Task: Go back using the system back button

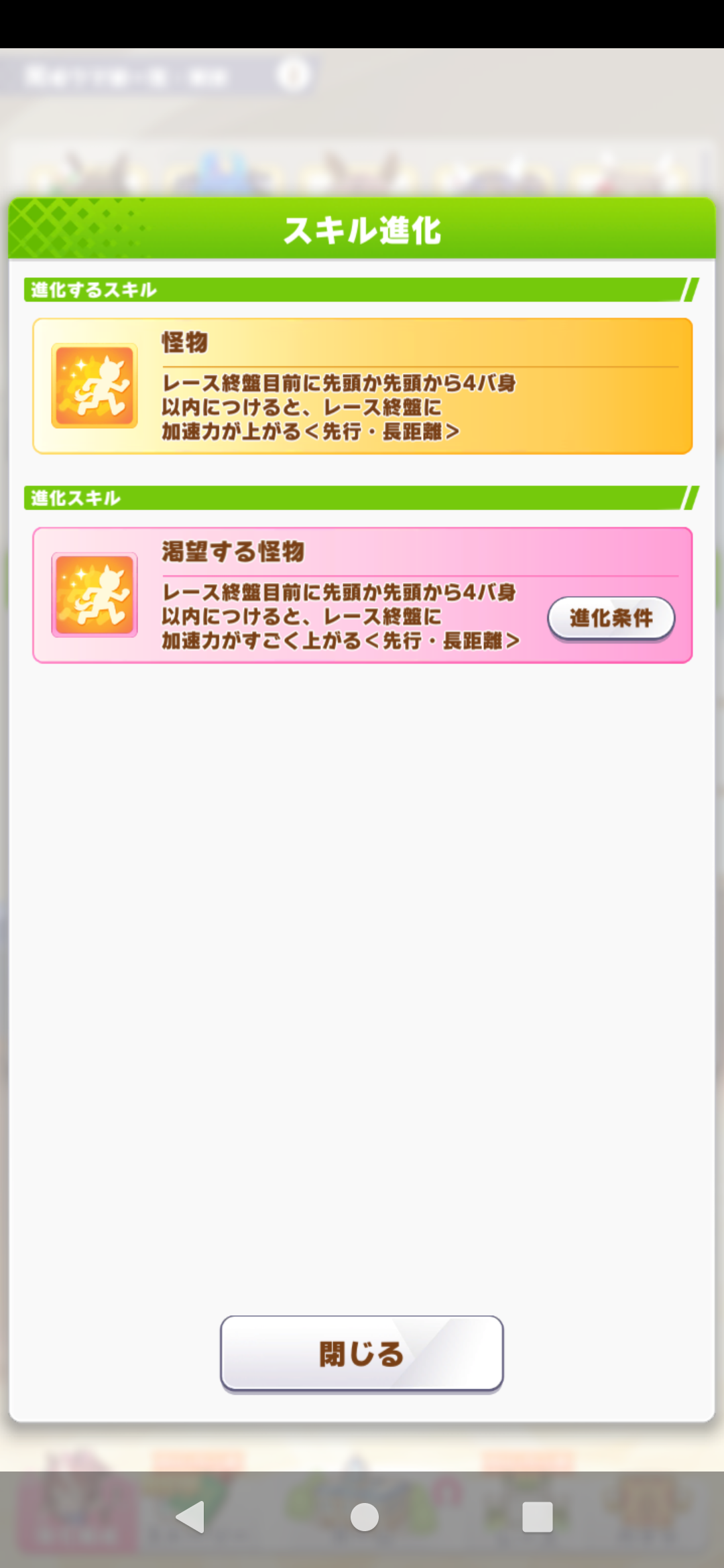Action: coord(190,1517)
